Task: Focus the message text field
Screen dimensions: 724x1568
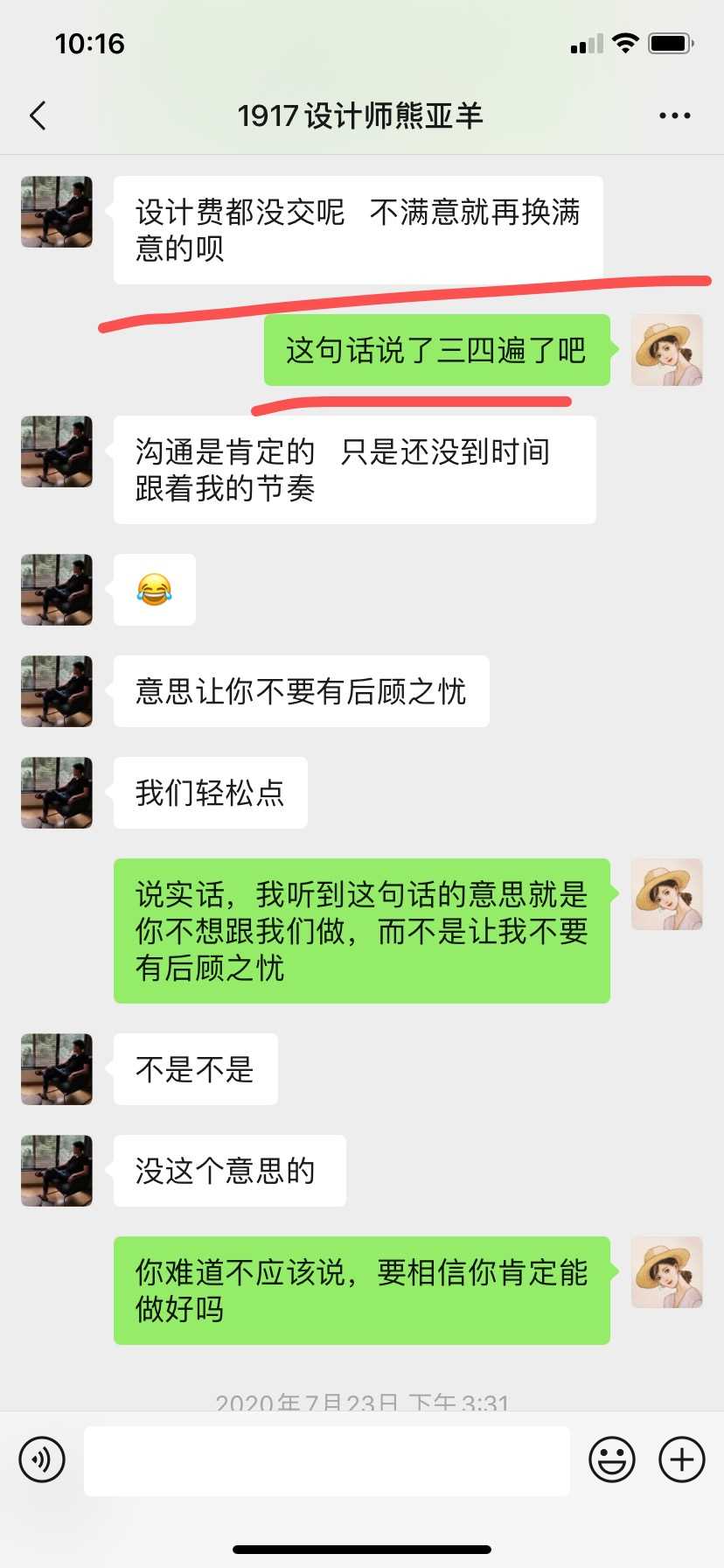Action: click(326, 1460)
